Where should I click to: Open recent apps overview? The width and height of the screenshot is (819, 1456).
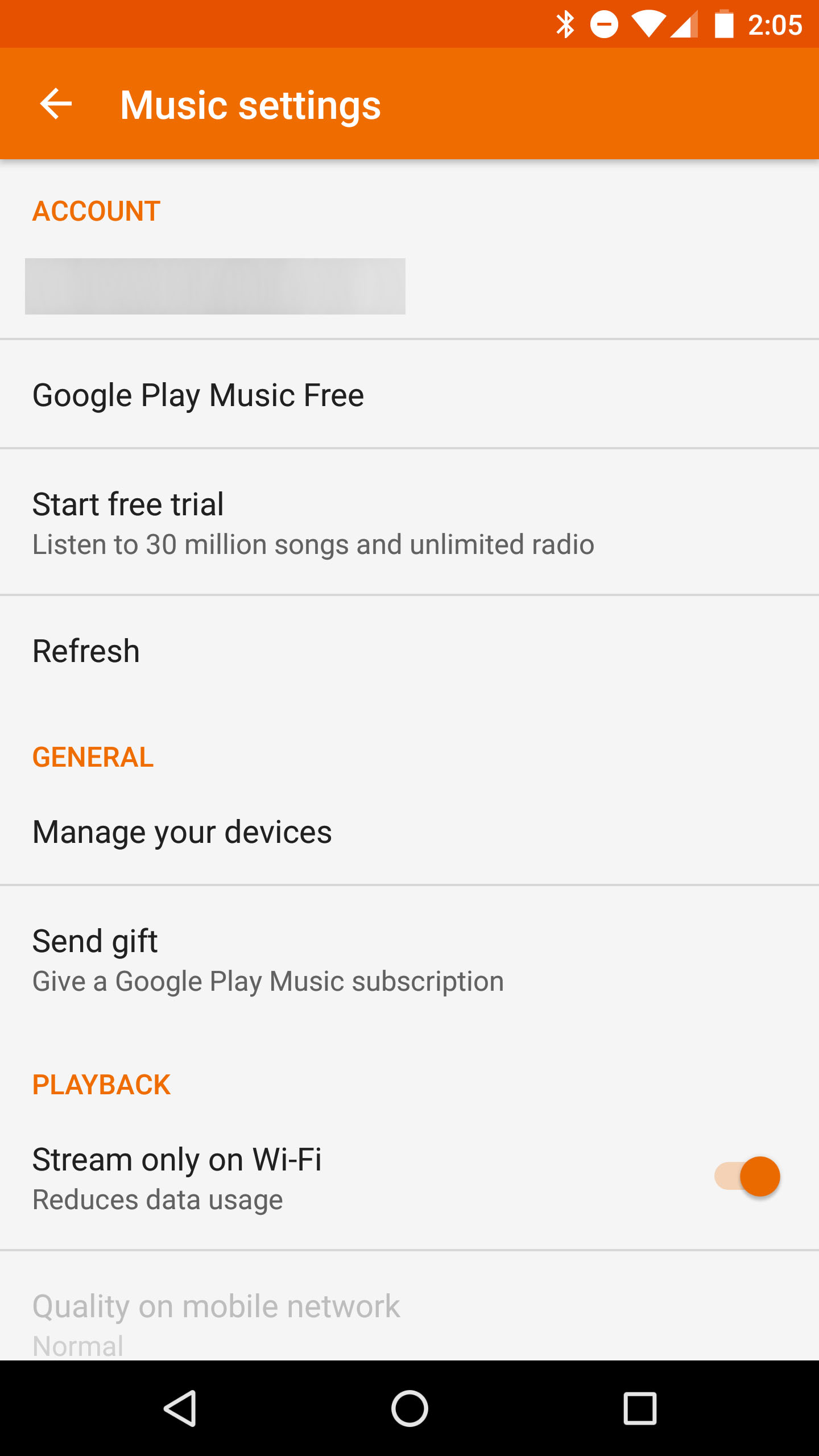[x=640, y=1408]
